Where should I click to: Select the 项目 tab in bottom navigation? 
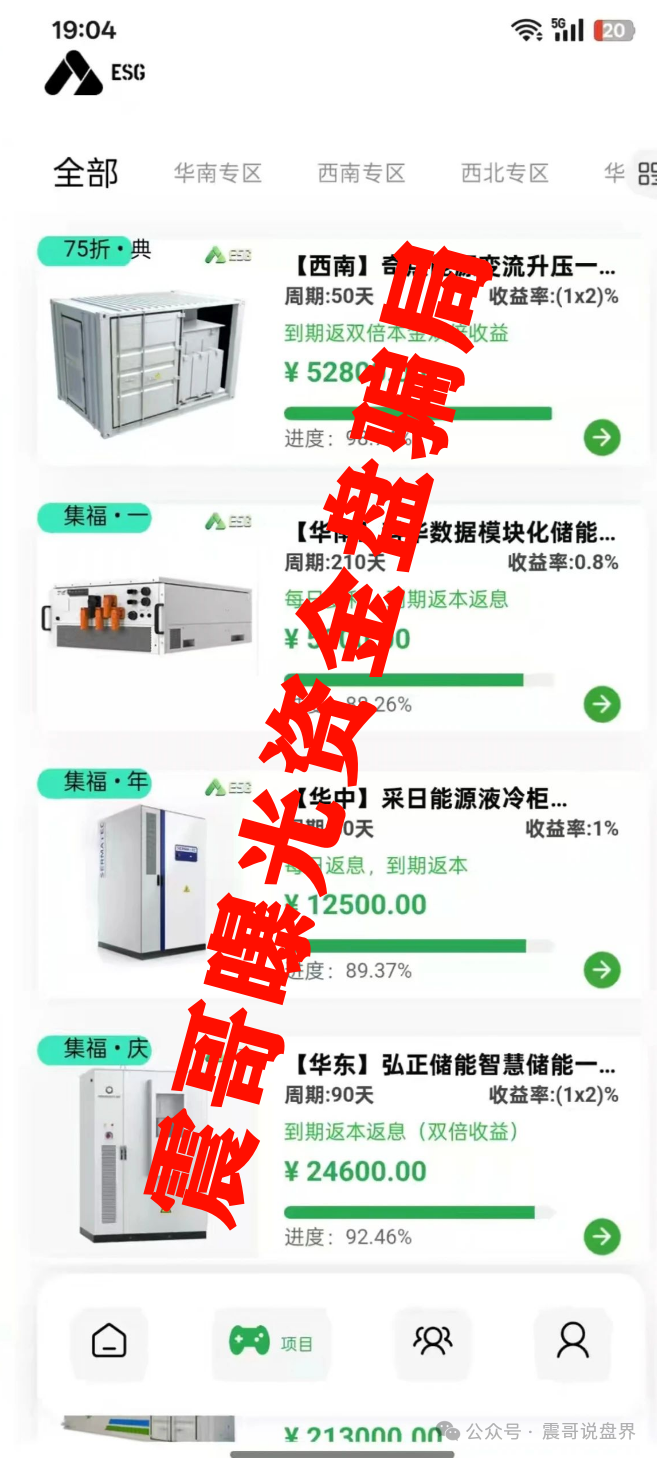click(271, 1341)
